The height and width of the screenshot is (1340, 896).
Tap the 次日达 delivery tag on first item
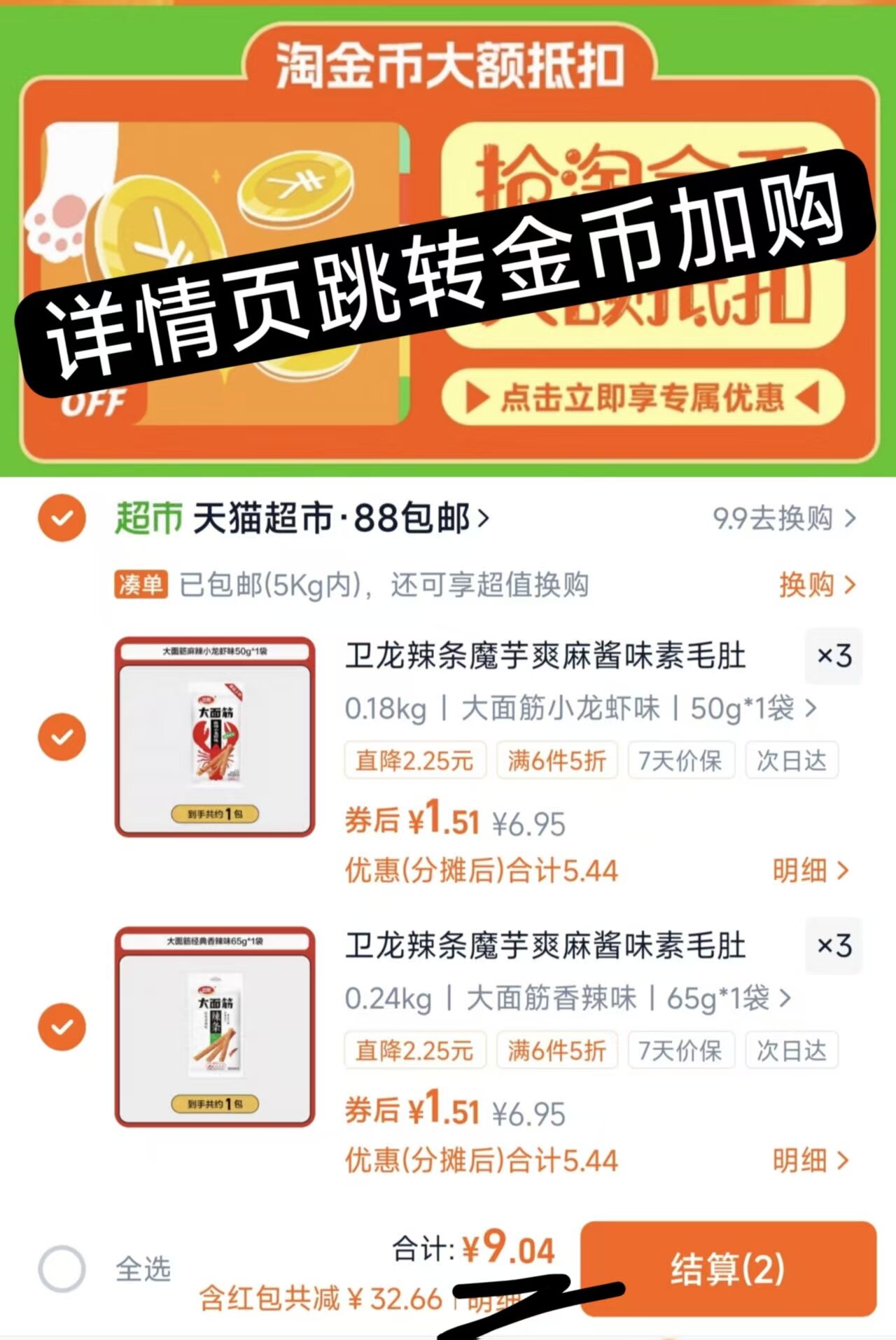[x=792, y=761]
